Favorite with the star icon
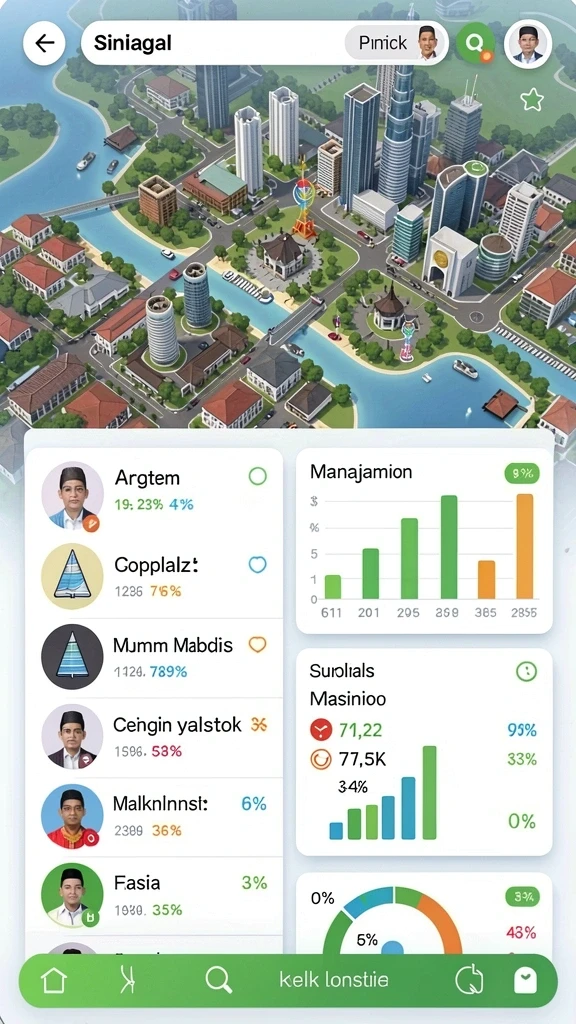The width and height of the screenshot is (576, 1024). click(532, 100)
